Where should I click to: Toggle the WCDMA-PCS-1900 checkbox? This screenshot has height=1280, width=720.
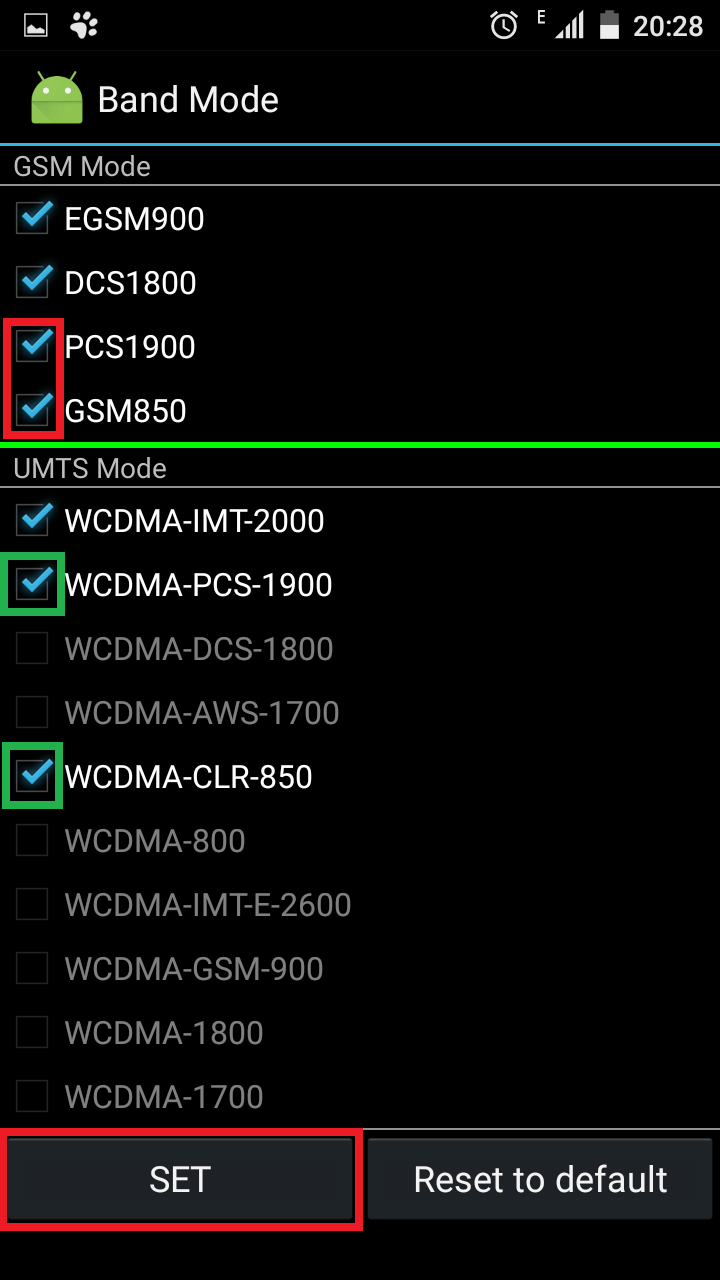[33, 584]
